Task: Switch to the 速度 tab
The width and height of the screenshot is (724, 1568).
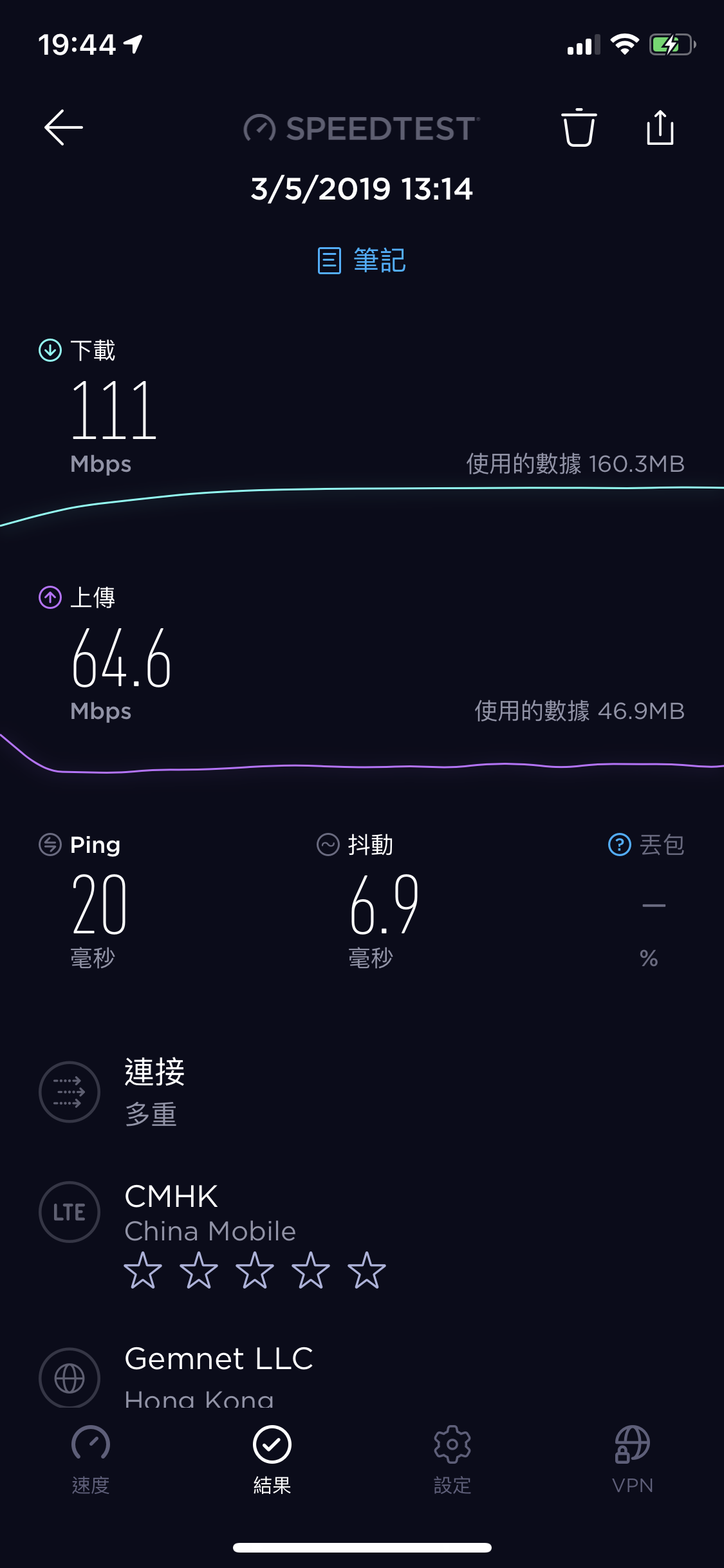Action: coord(91,1460)
